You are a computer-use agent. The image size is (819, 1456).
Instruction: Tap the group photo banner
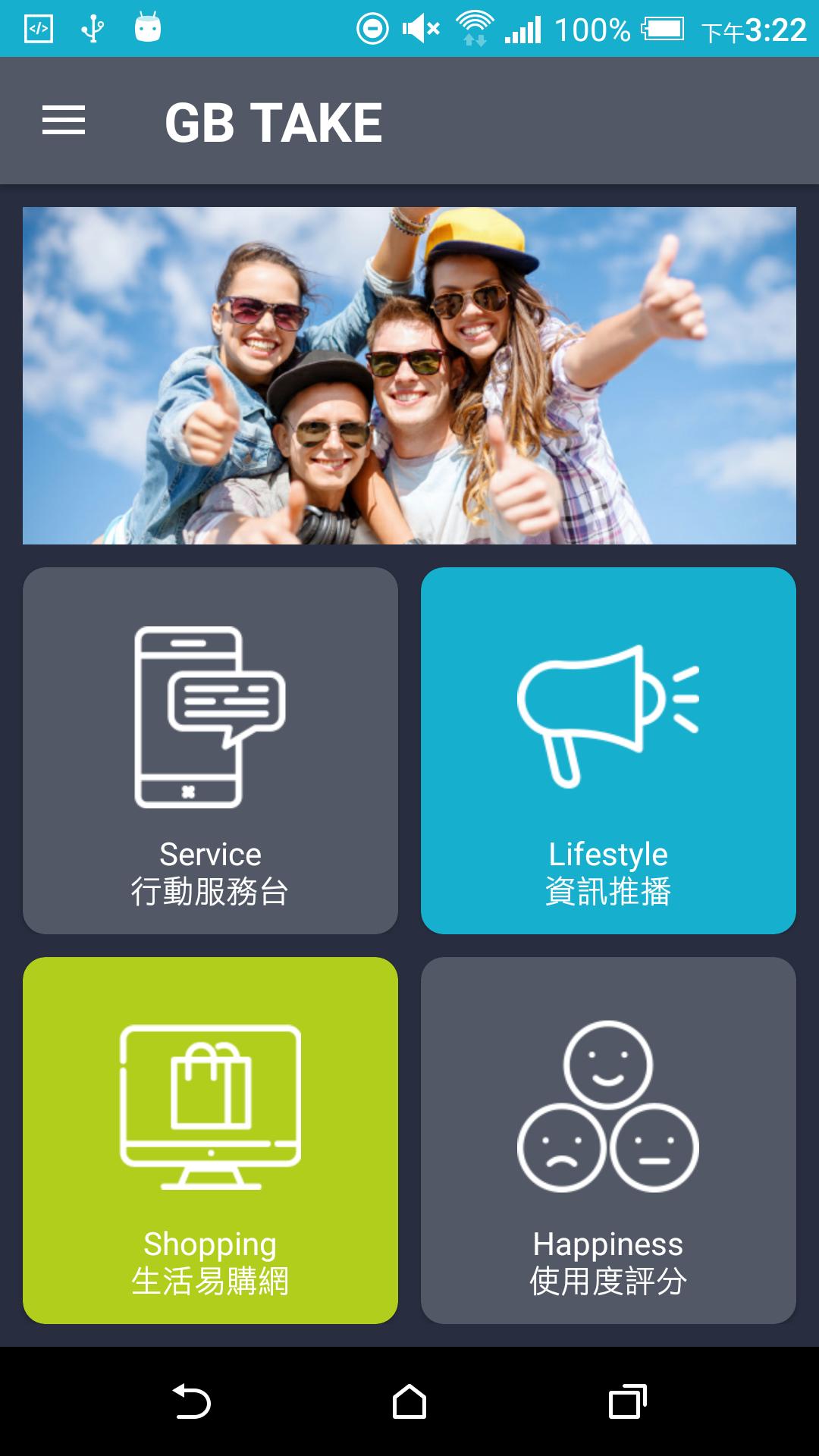pos(409,375)
